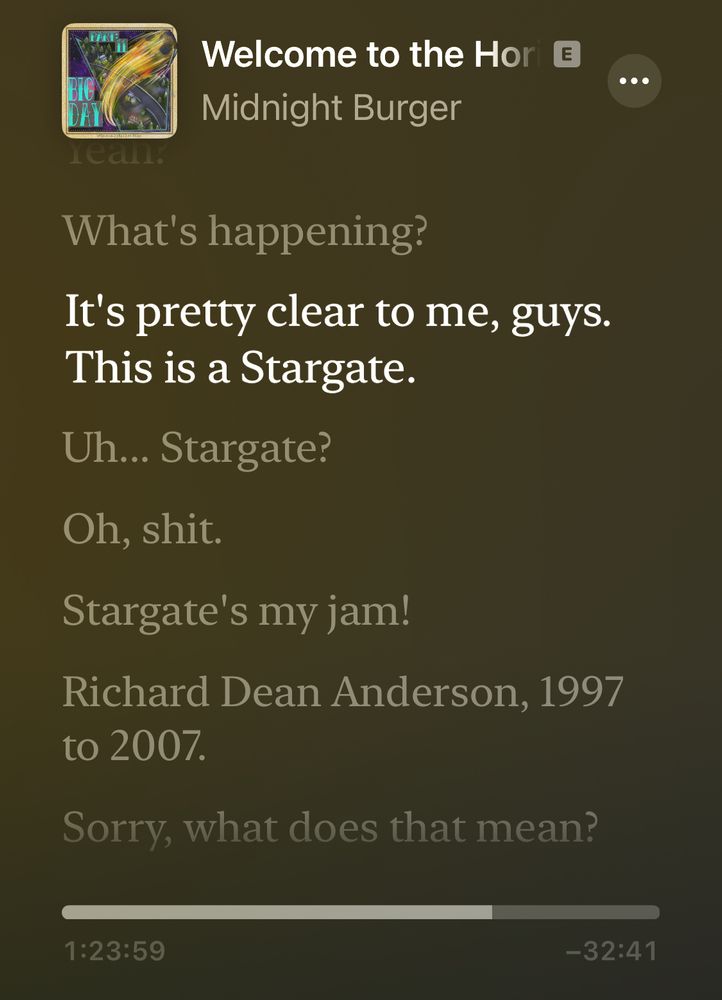Seek to the highlighted Stargate transcript line
The image size is (722, 1000).
click(340, 340)
